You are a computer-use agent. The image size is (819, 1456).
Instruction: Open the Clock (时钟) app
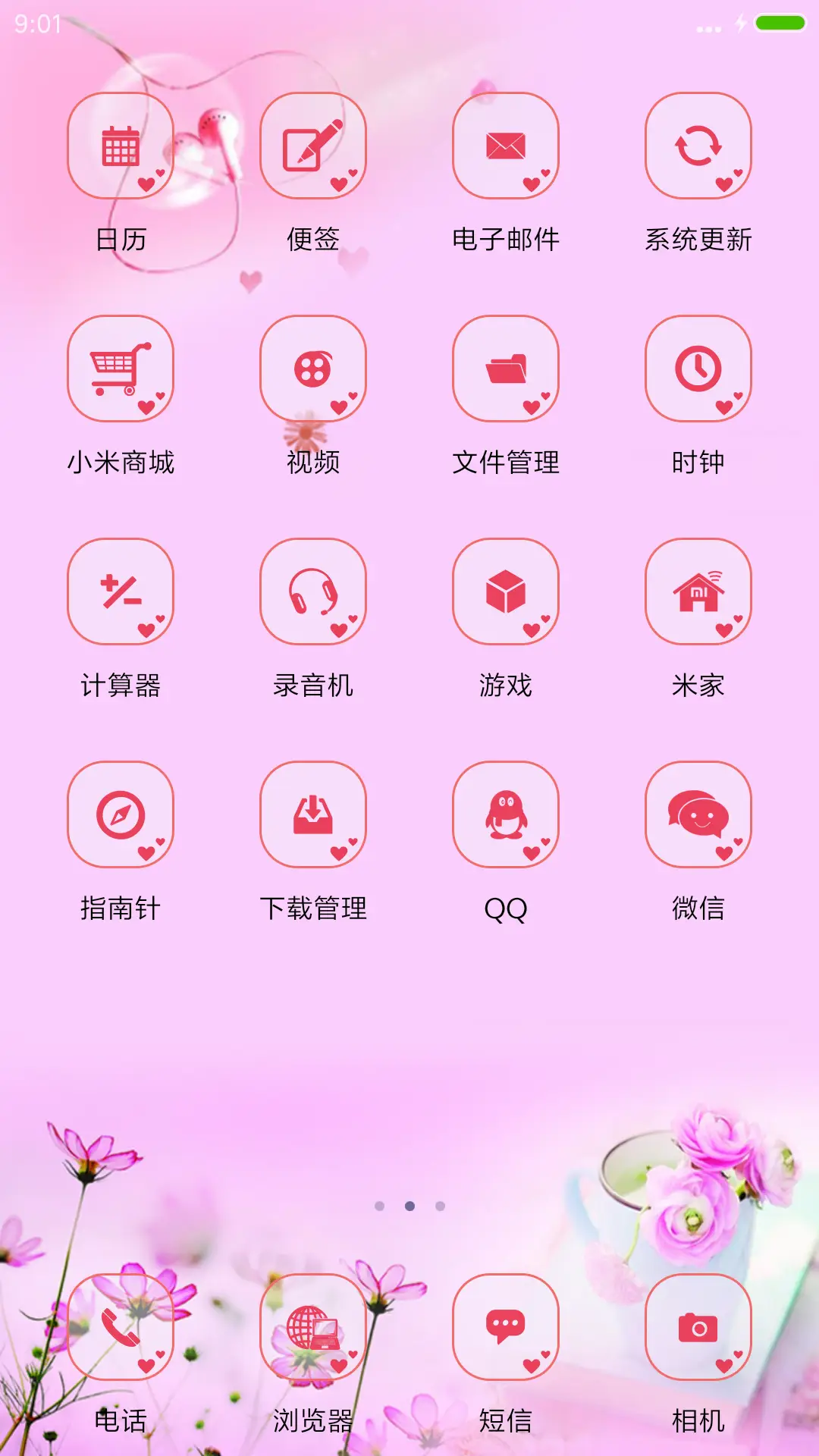coord(698,369)
